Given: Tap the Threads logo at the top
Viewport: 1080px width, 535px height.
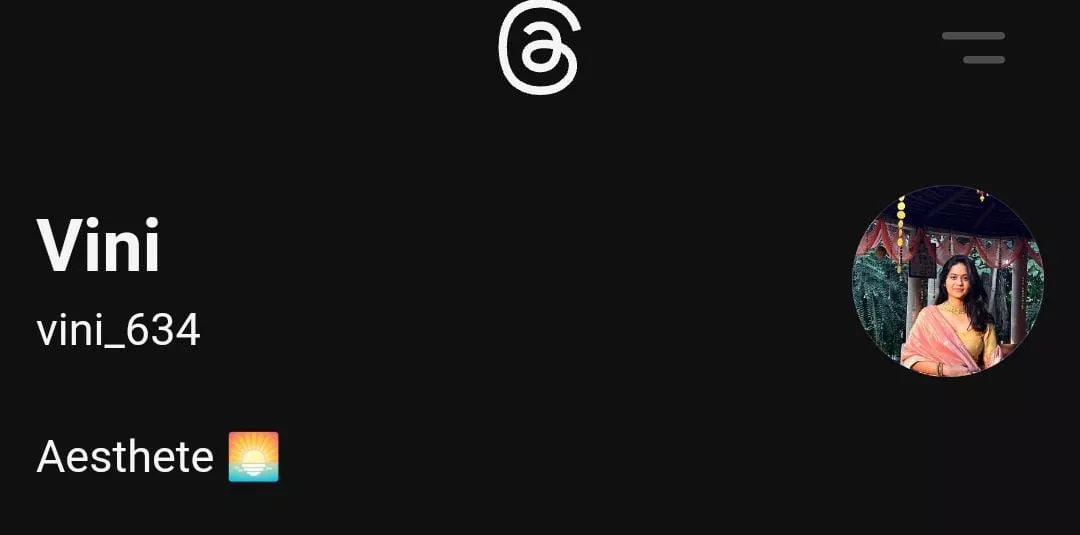Looking at the screenshot, I should (539, 47).
